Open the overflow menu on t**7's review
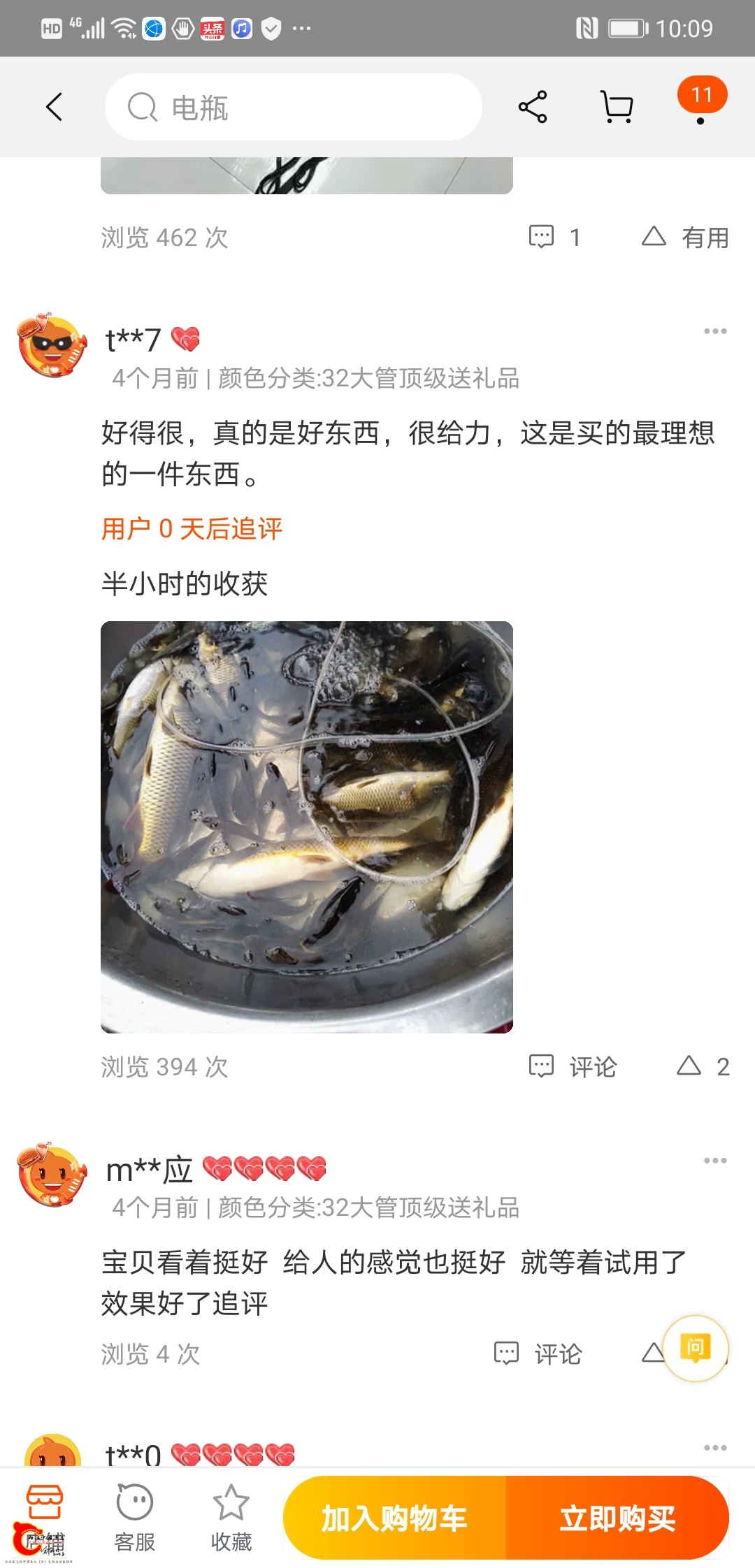This screenshot has height=1568, width=755. click(x=715, y=331)
